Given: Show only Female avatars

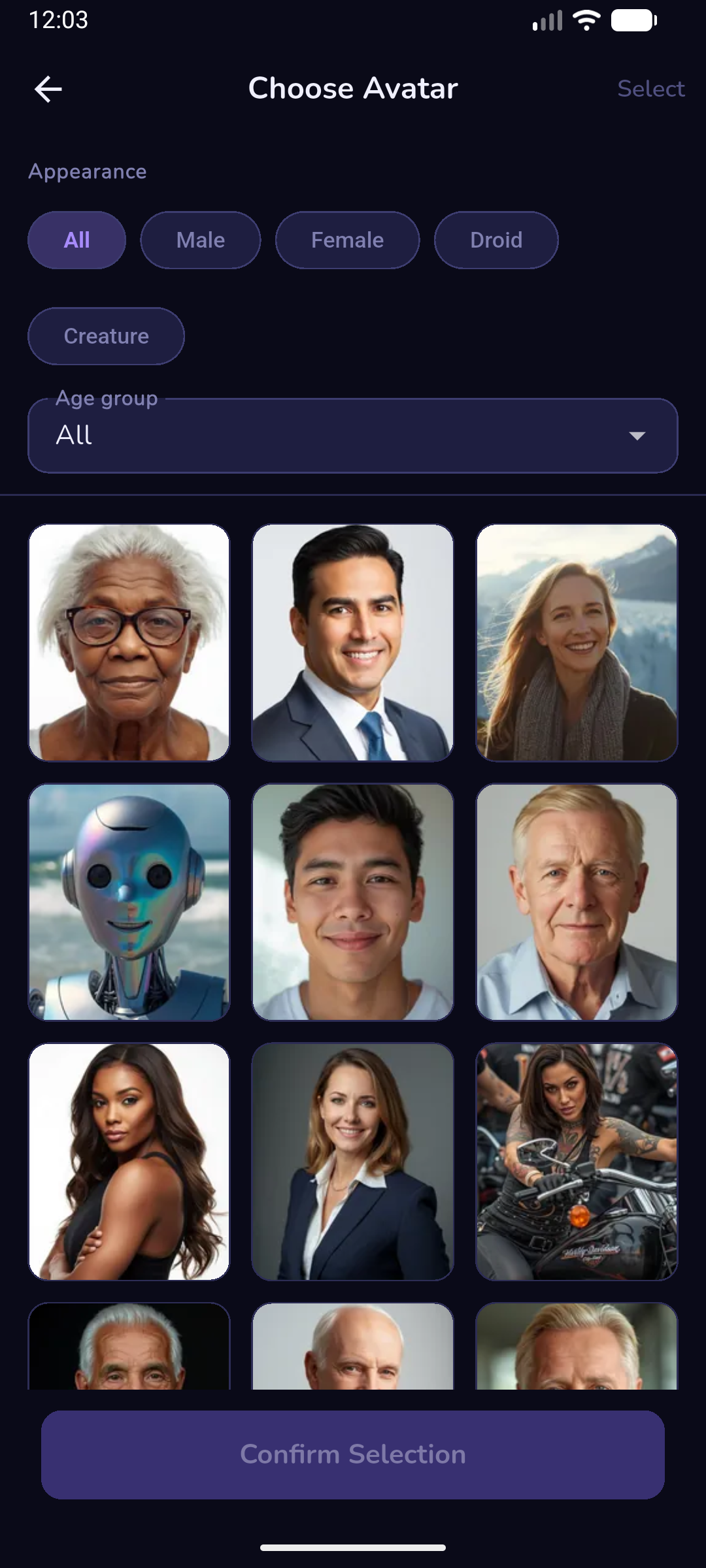Looking at the screenshot, I should point(347,240).
